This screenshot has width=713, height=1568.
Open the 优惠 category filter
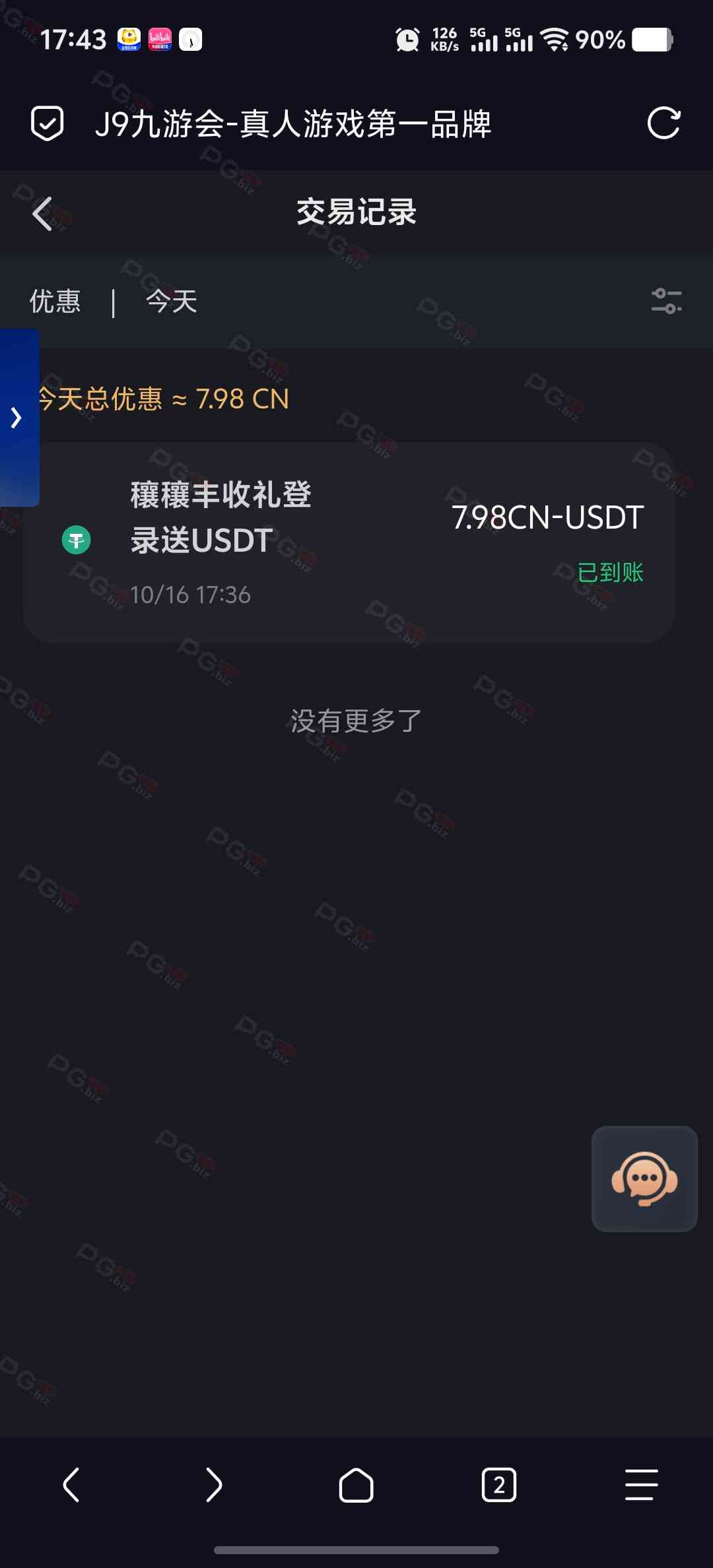point(55,302)
